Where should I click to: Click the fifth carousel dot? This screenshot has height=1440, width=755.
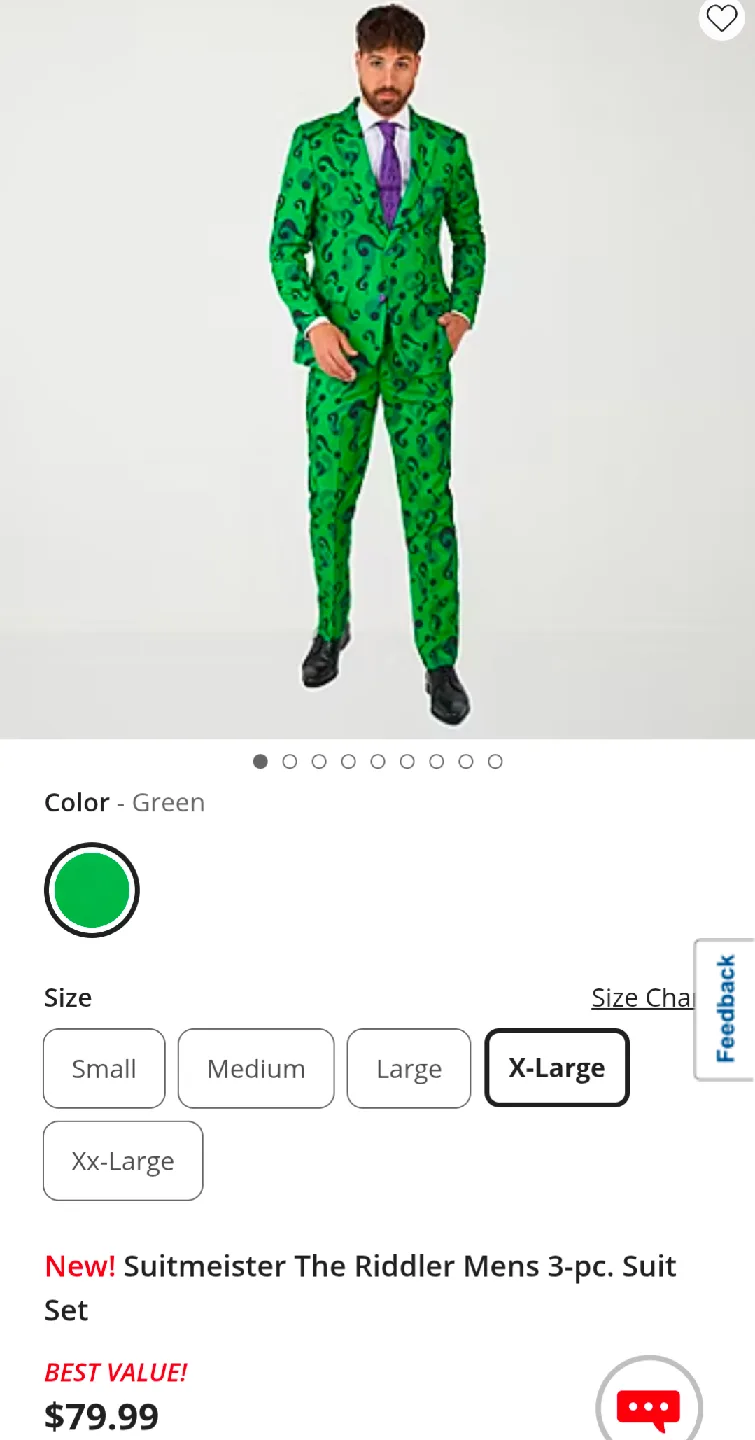click(x=377, y=761)
